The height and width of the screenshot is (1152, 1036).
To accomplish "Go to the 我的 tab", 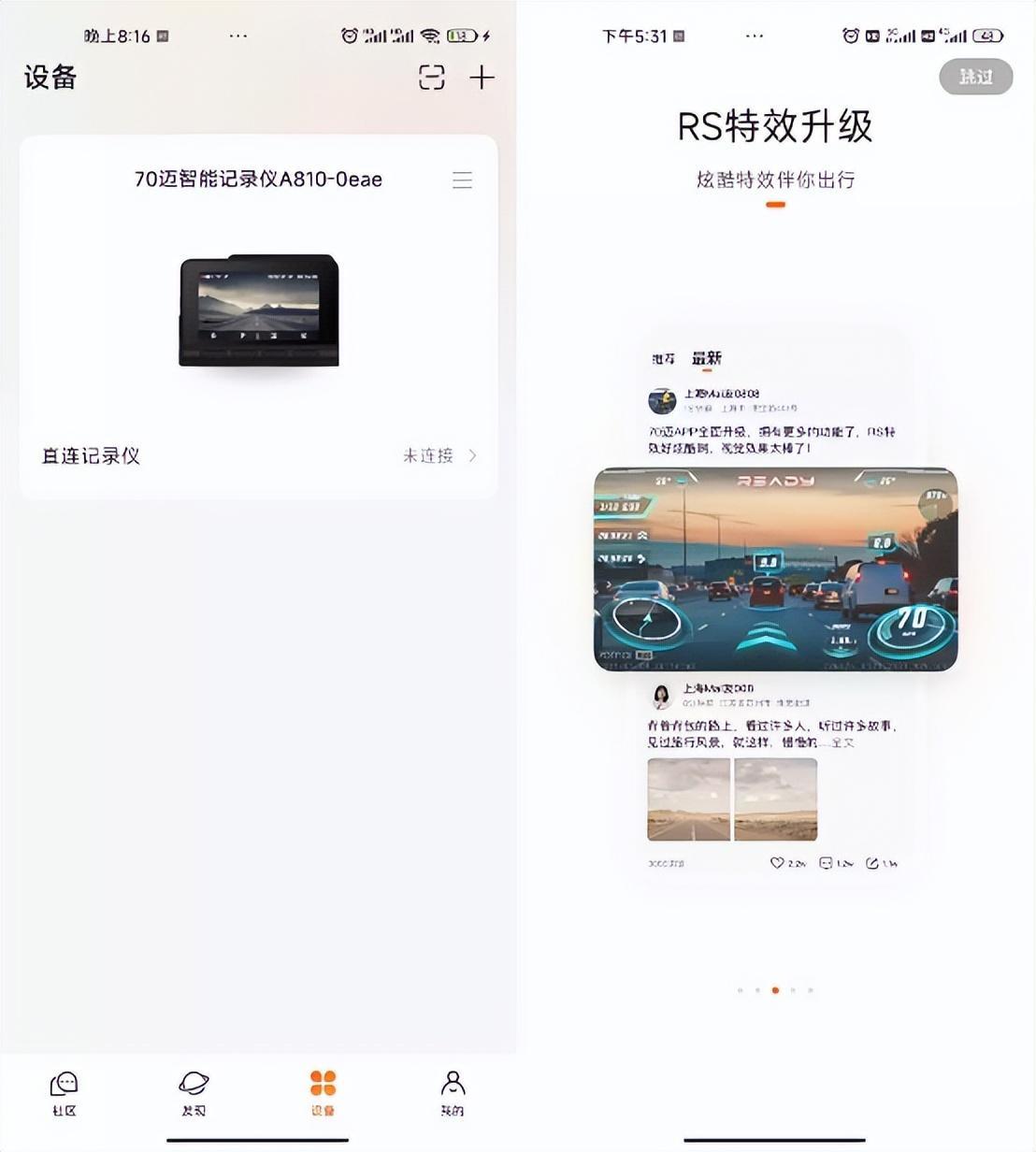I will pos(453,1092).
